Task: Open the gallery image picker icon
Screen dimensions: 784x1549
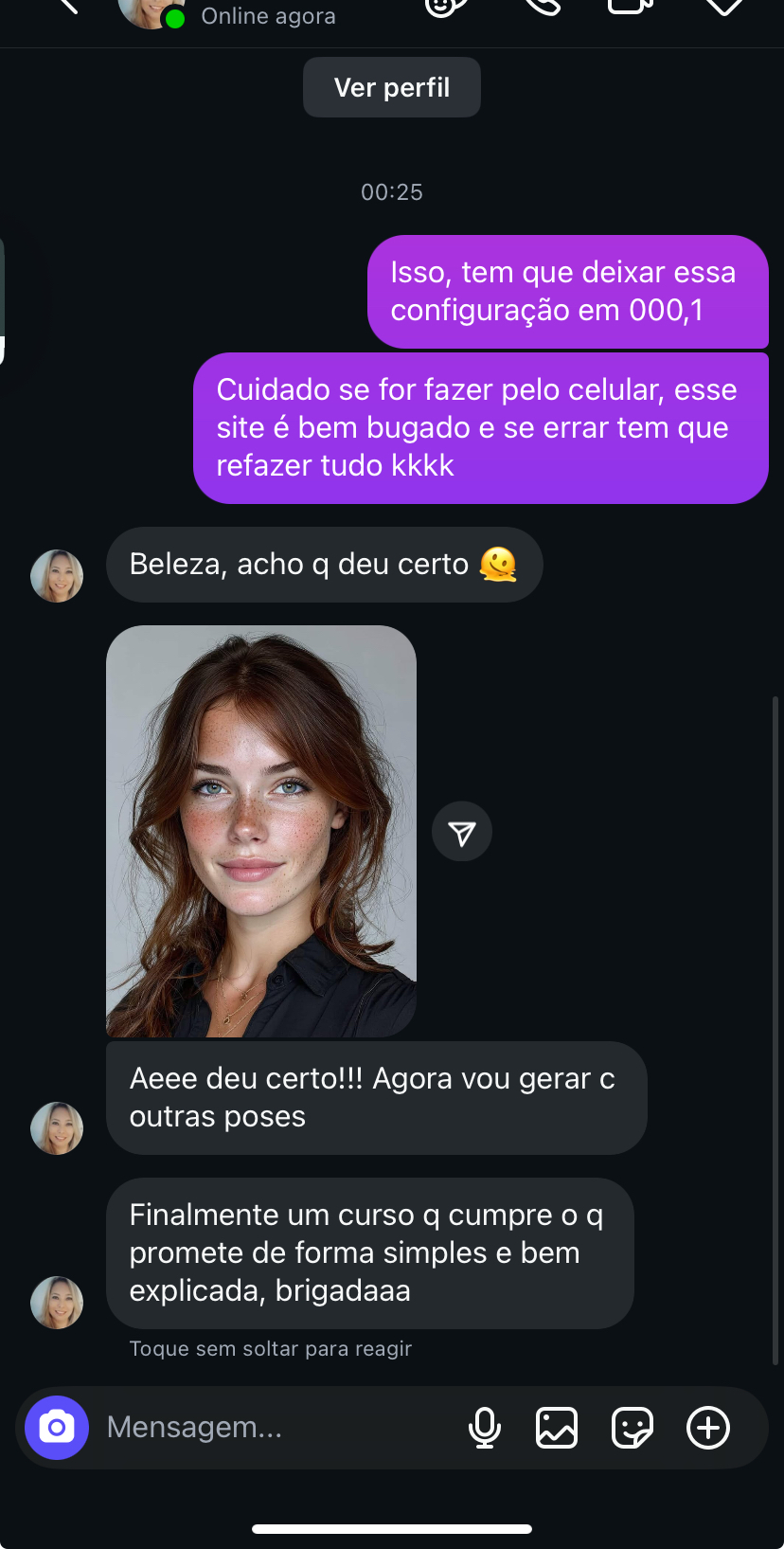Action: [x=557, y=1428]
